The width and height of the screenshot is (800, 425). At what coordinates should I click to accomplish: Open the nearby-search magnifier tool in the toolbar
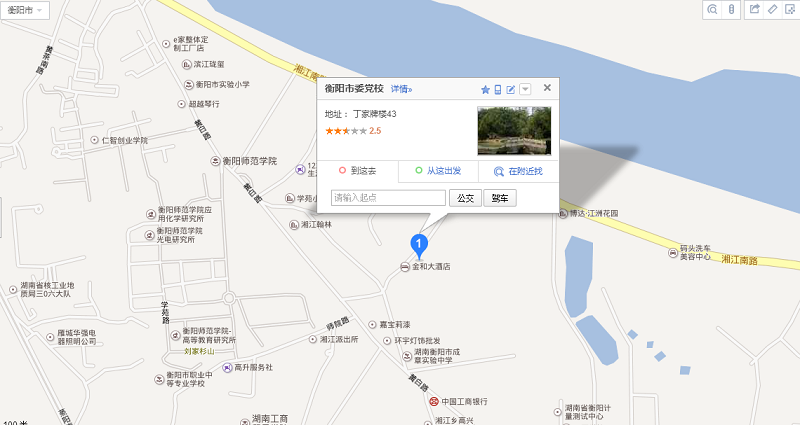(713, 10)
